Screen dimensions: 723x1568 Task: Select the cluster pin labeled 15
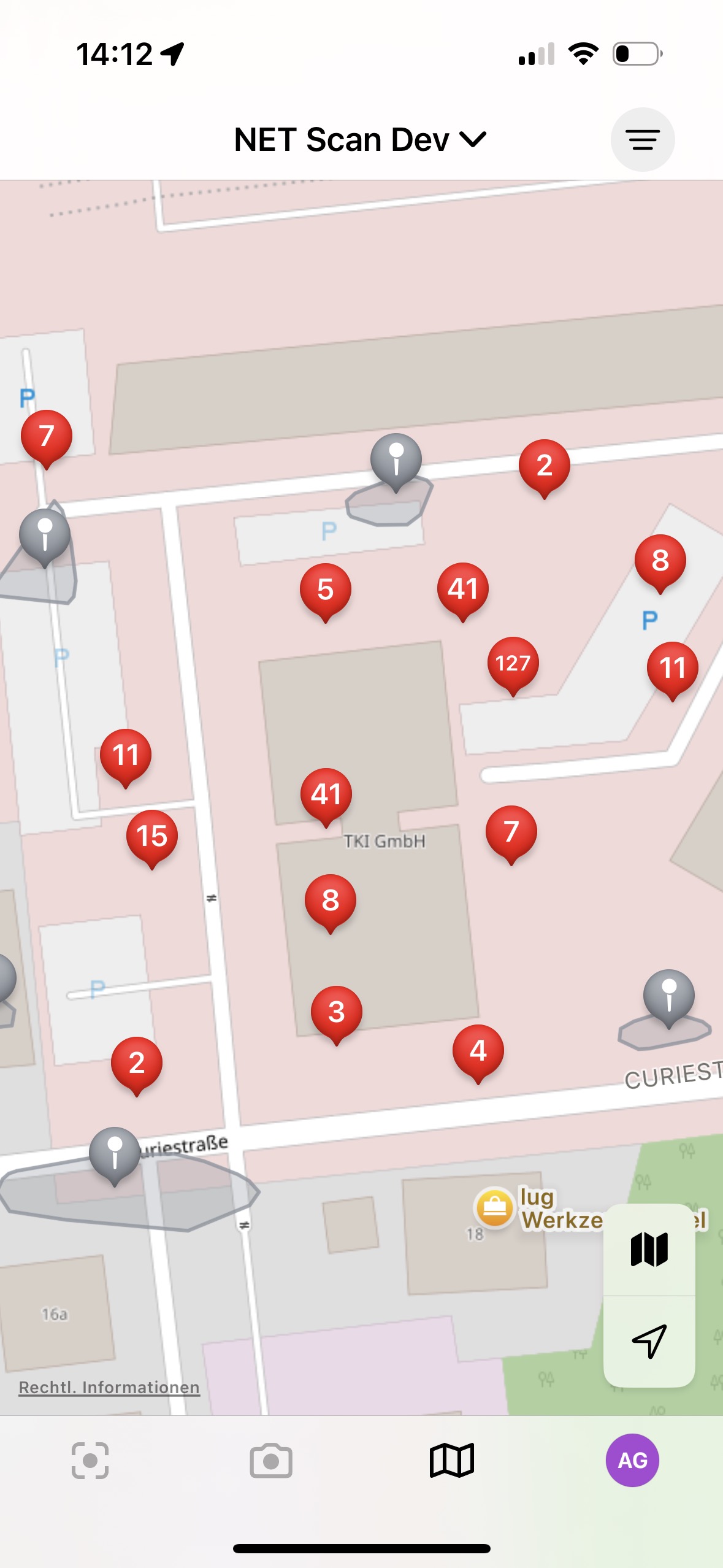pyautogui.click(x=151, y=836)
